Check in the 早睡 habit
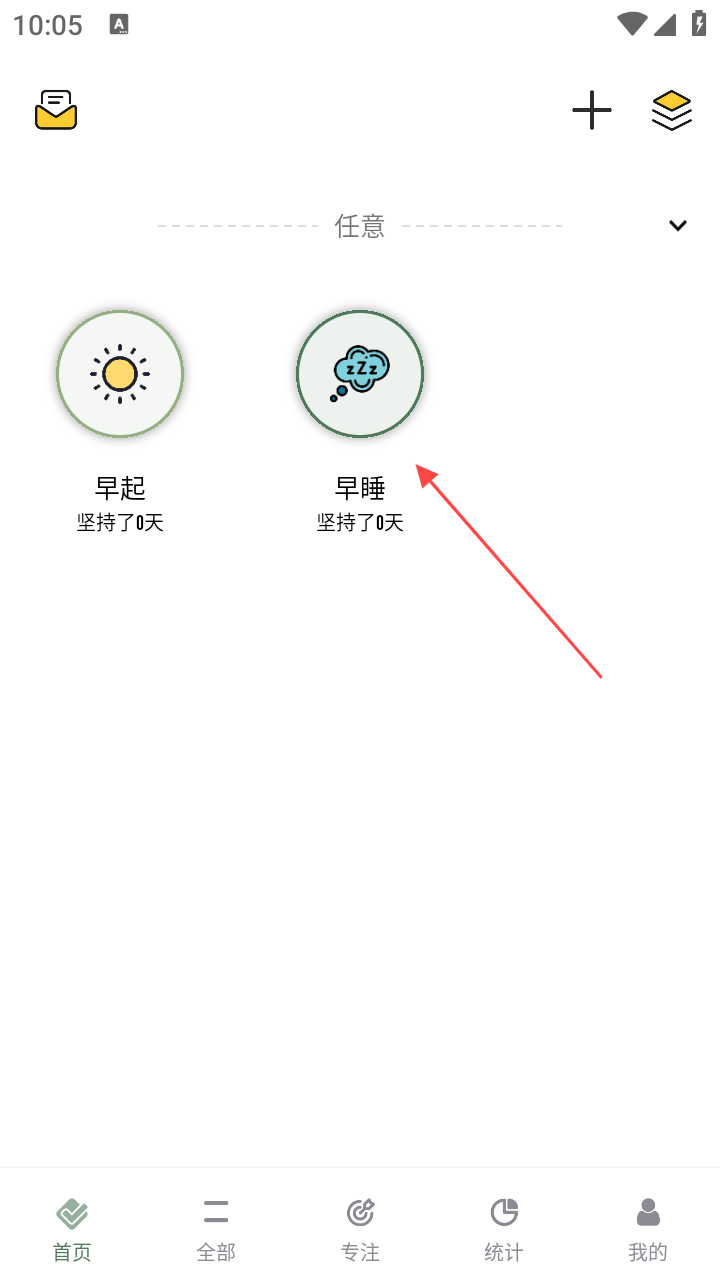The width and height of the screenshot is (720, 1280). point(360,374)
